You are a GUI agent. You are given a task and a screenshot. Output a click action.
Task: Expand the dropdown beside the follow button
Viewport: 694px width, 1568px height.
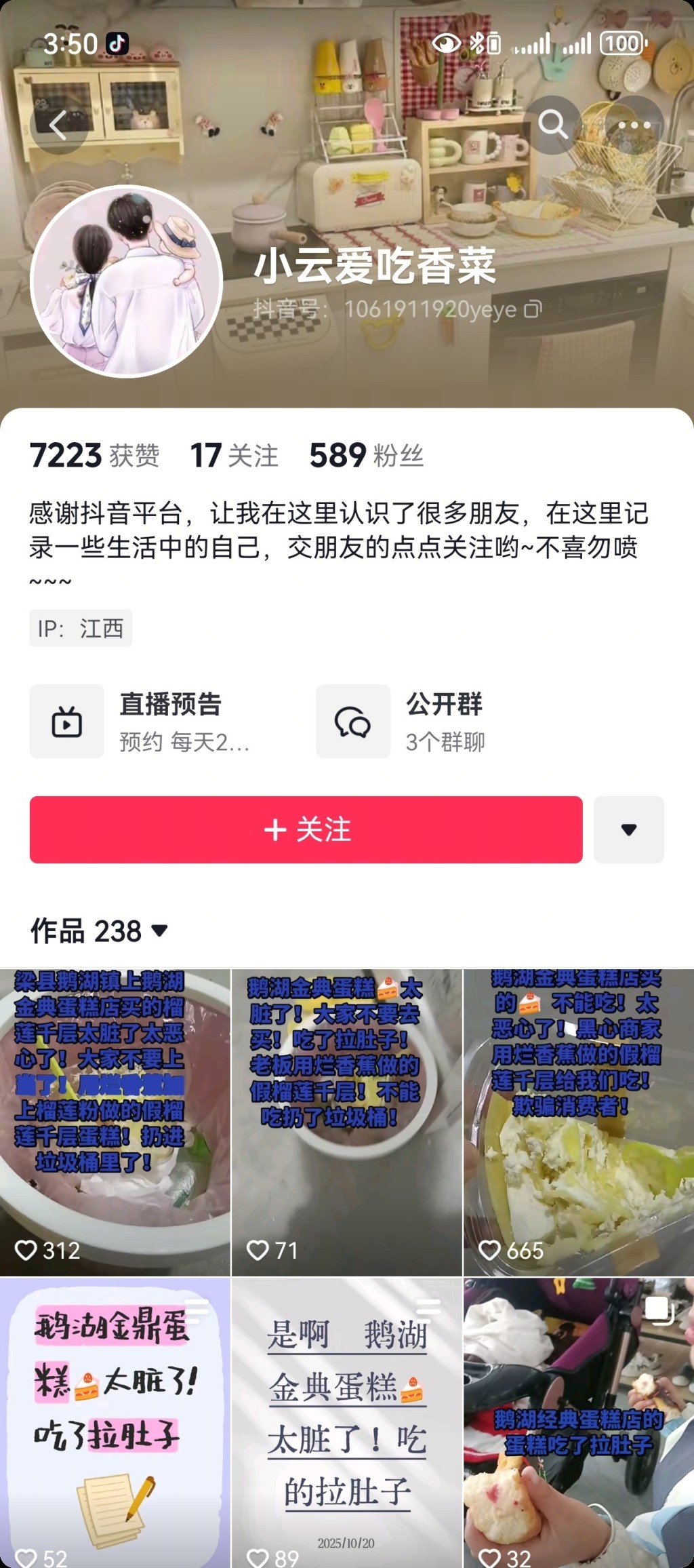click(628, 829)
